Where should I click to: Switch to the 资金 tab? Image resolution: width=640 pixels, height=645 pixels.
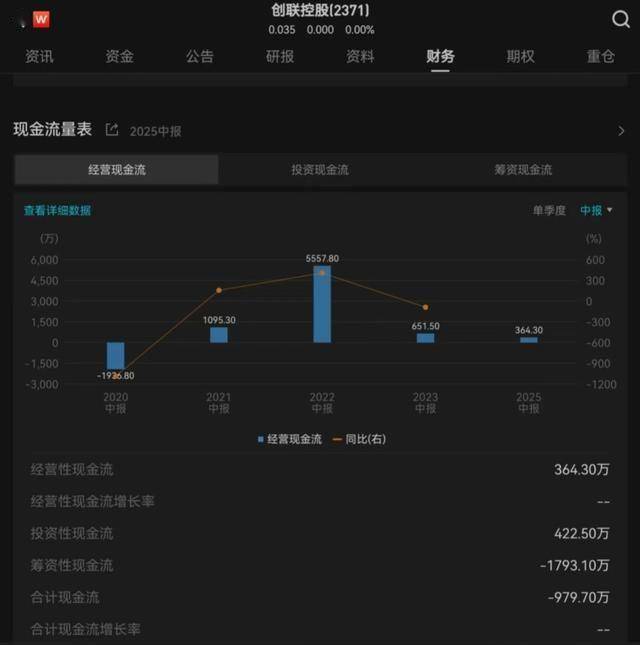click(120, 56)
